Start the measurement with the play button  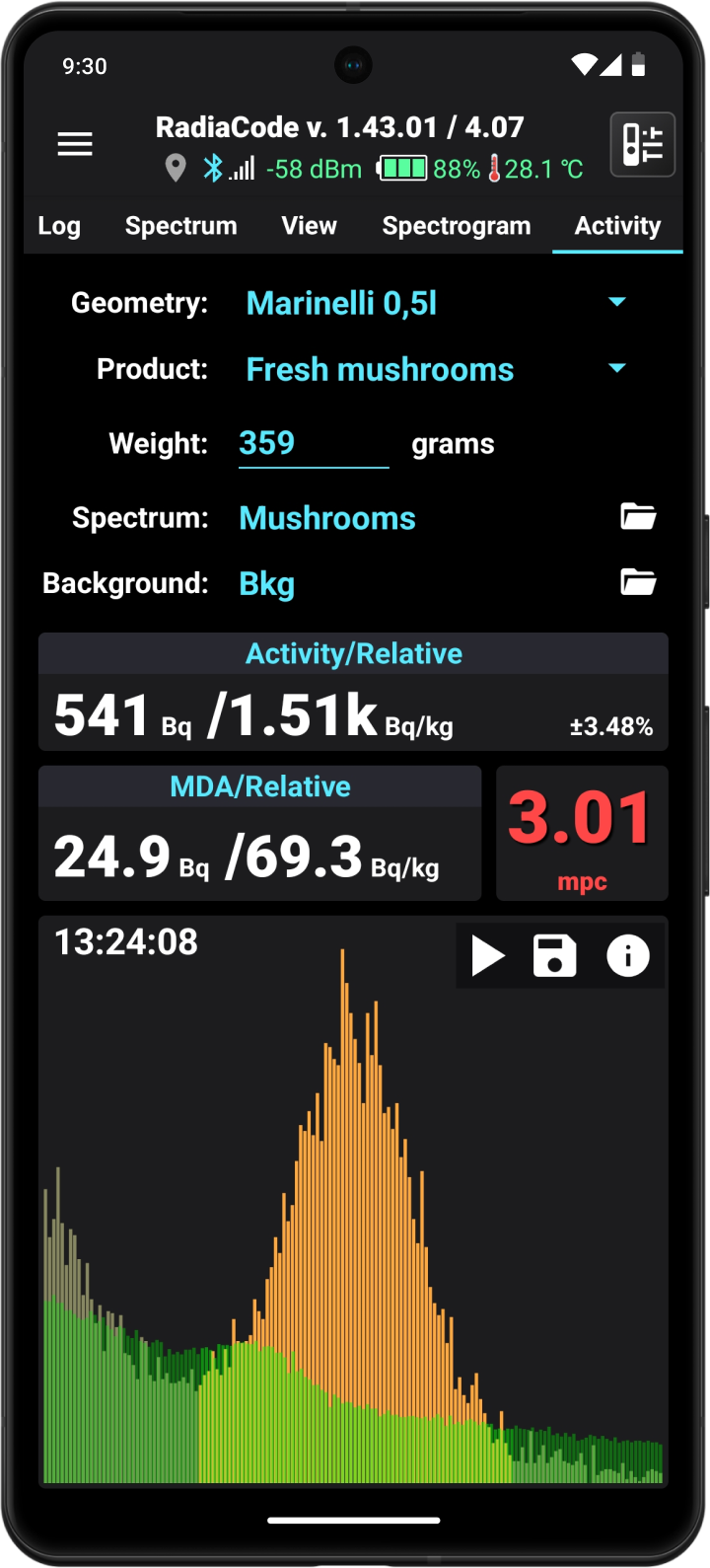click(x=487, y=956)
